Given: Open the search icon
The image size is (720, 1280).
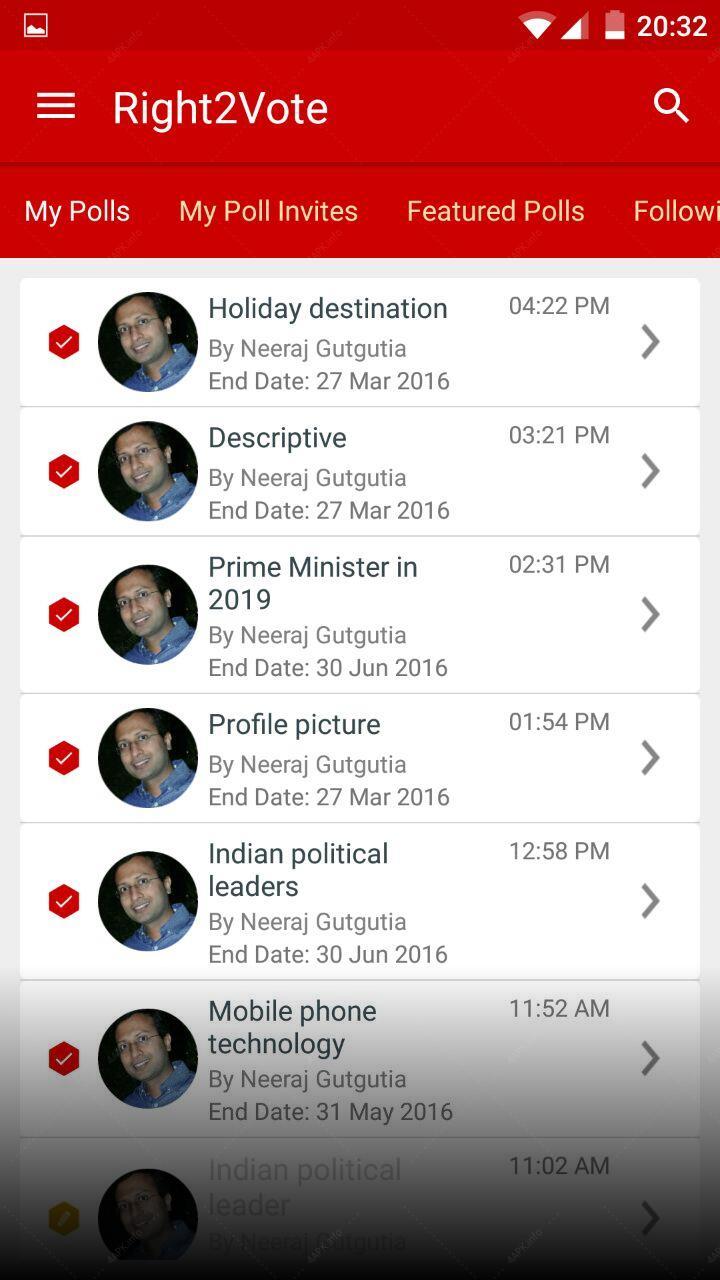Looking at the screenshot, I should 671,105.
